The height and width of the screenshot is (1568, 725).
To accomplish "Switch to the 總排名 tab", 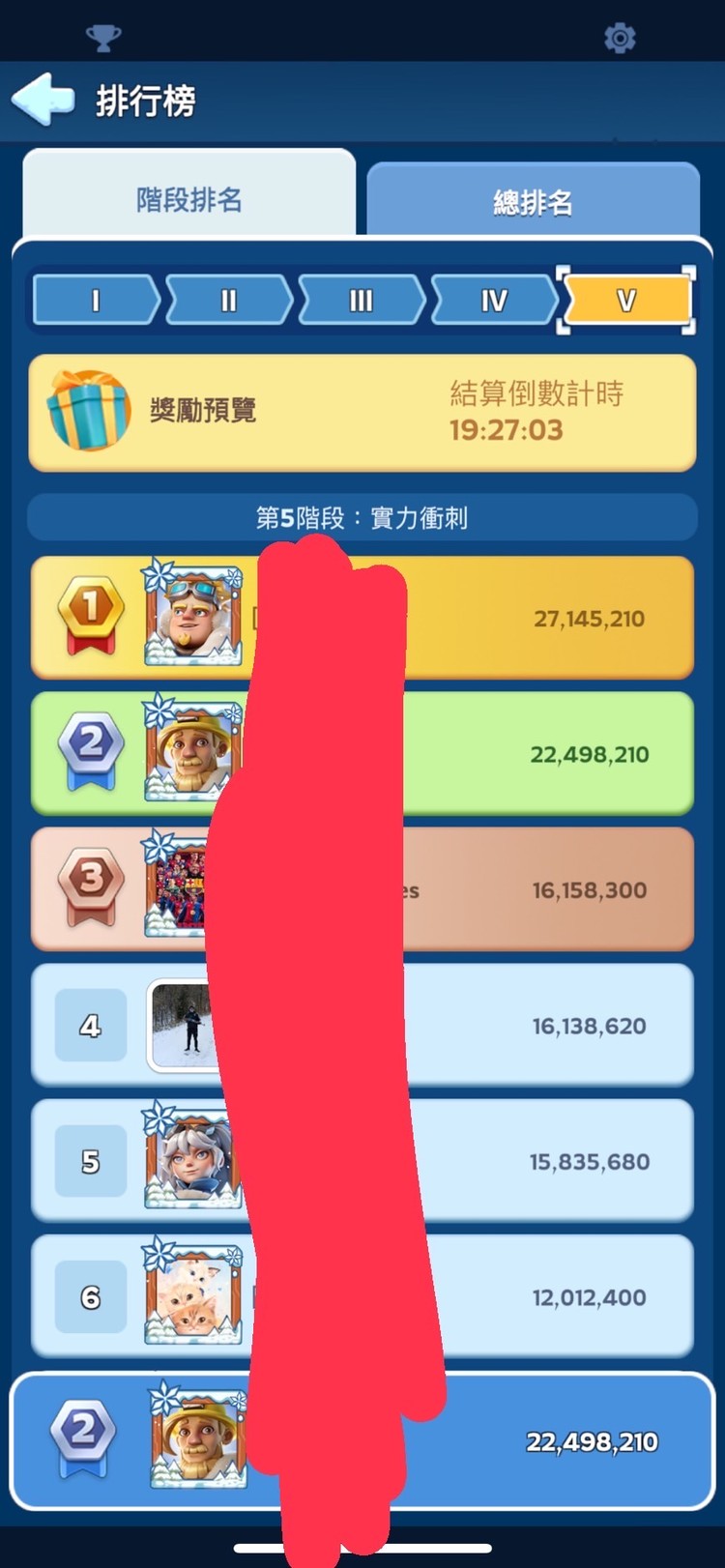I will 533,202.
